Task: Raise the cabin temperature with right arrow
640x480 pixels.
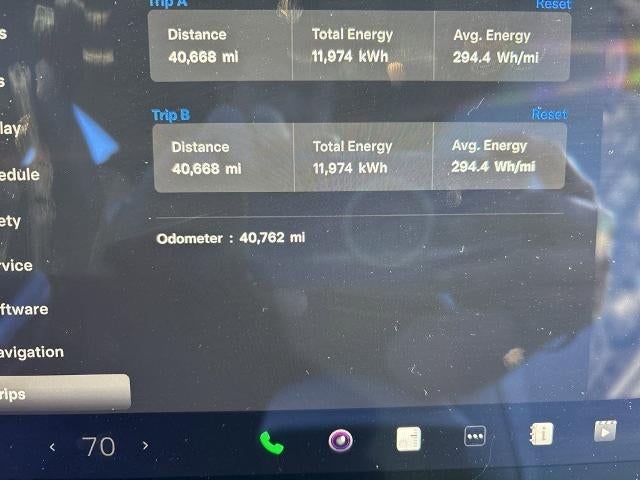Action: tap(145, 446)
